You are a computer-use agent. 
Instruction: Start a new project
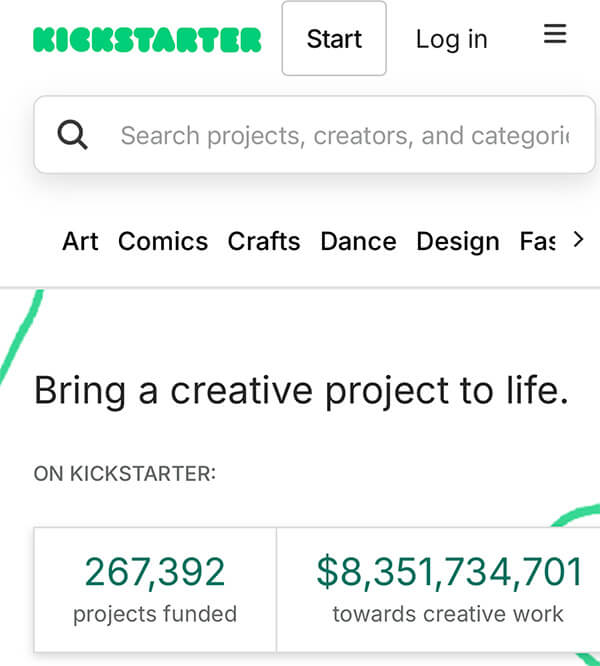(x=334, y=39)
